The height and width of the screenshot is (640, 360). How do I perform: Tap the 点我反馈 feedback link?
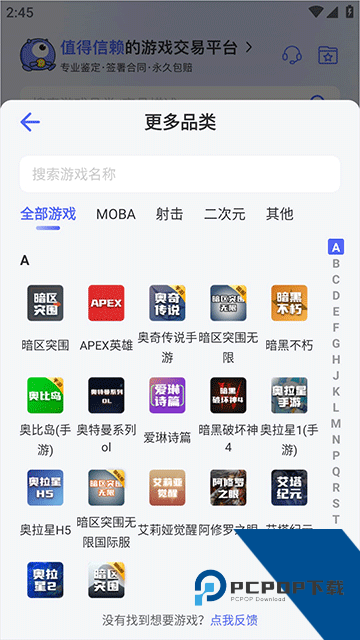(x=234, y=620)
